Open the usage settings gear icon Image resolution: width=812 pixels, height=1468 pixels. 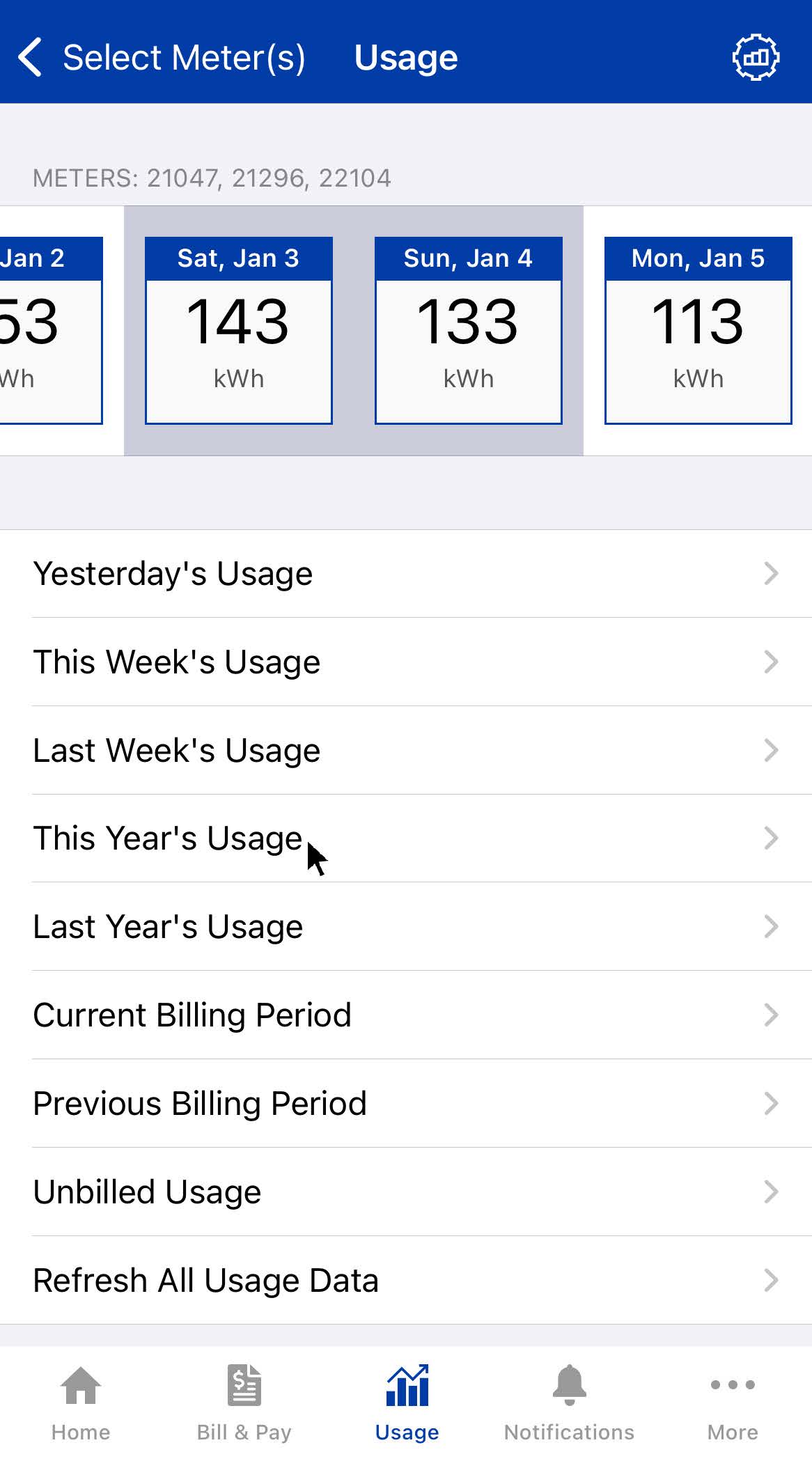[756, 57]
